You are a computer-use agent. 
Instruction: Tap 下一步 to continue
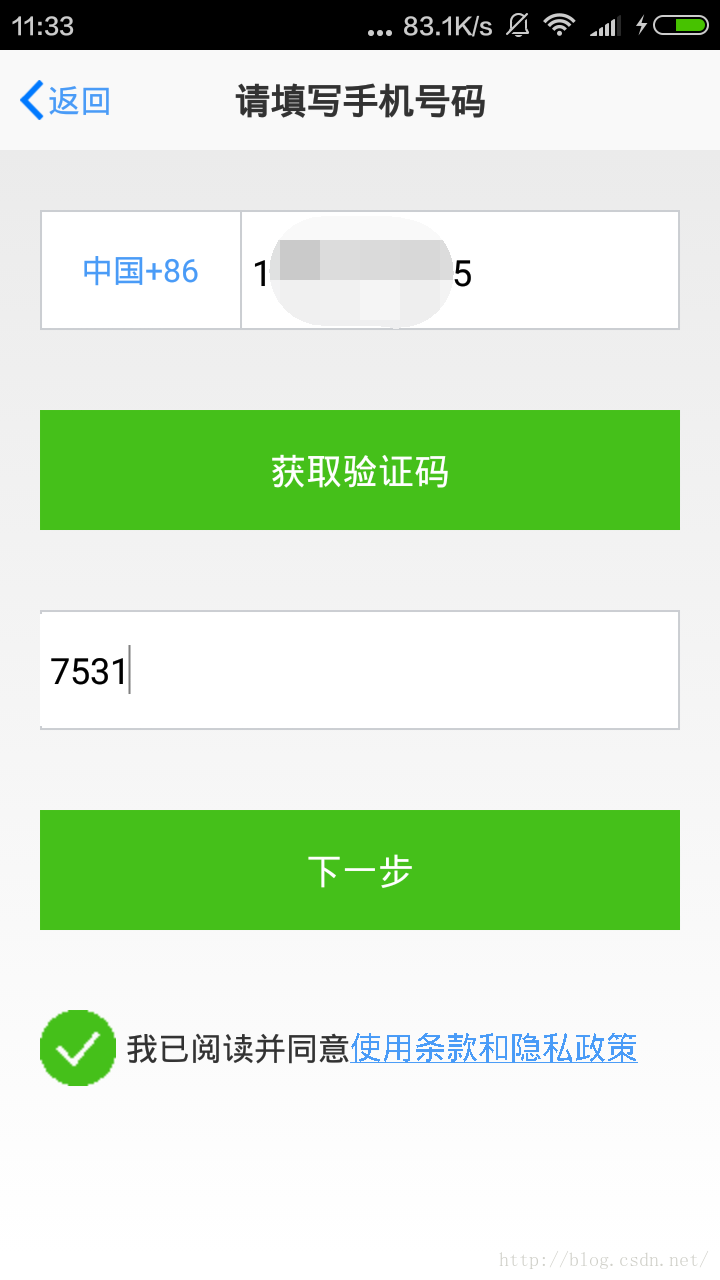coord(360,870)
